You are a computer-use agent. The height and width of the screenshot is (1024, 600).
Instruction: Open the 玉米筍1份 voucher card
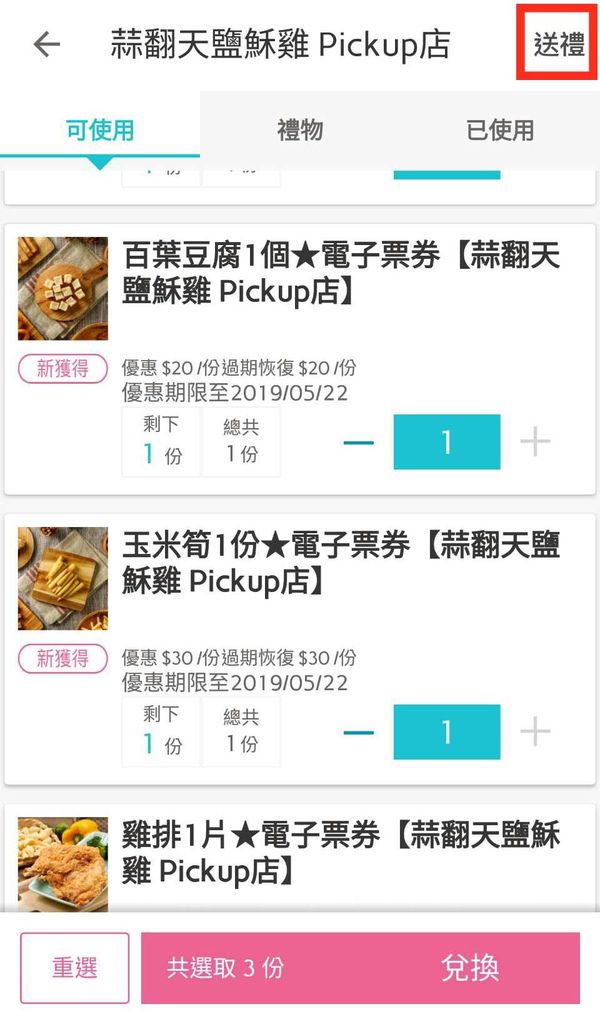coord(300,649)
